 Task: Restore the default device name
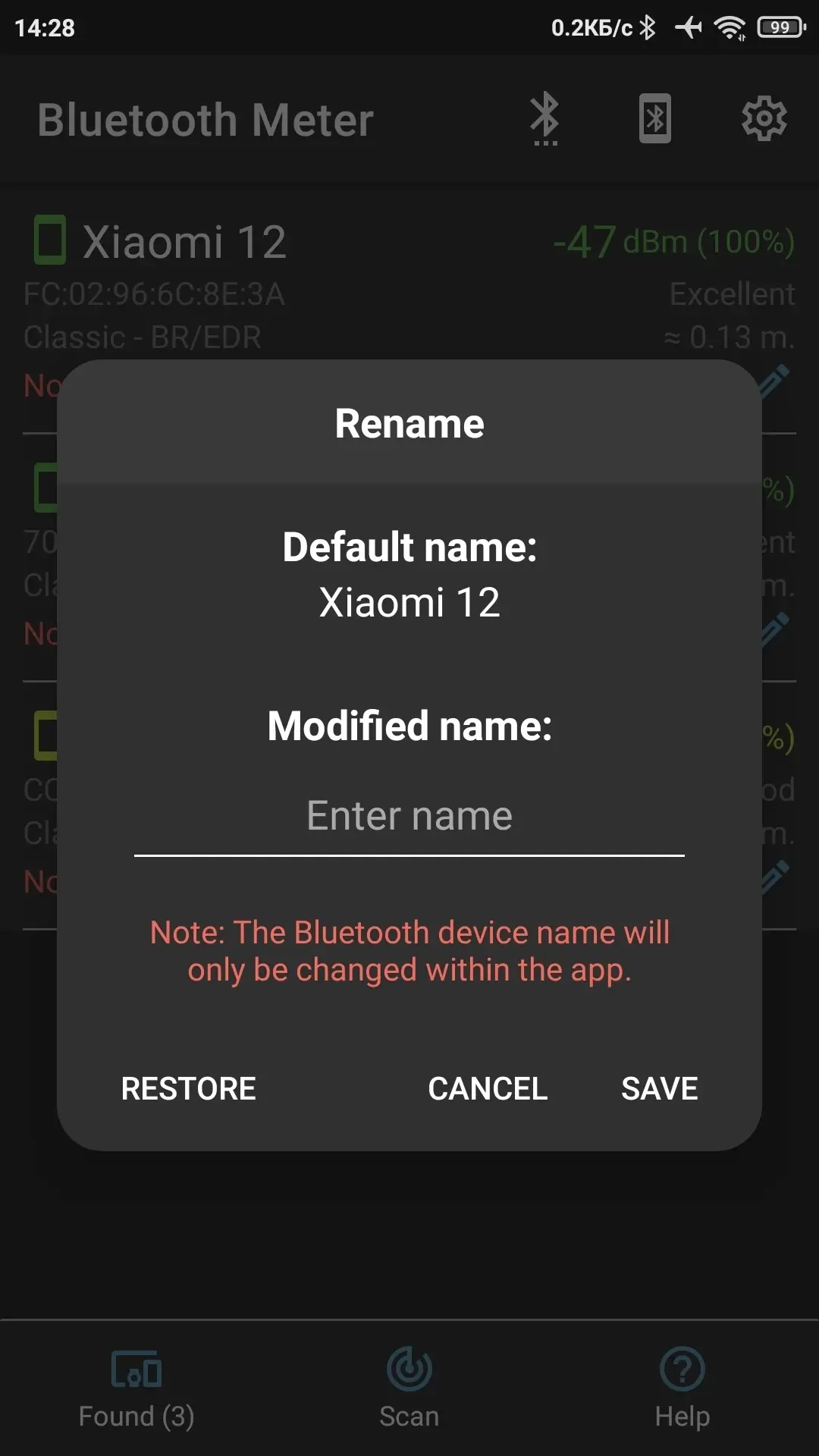188,1089
